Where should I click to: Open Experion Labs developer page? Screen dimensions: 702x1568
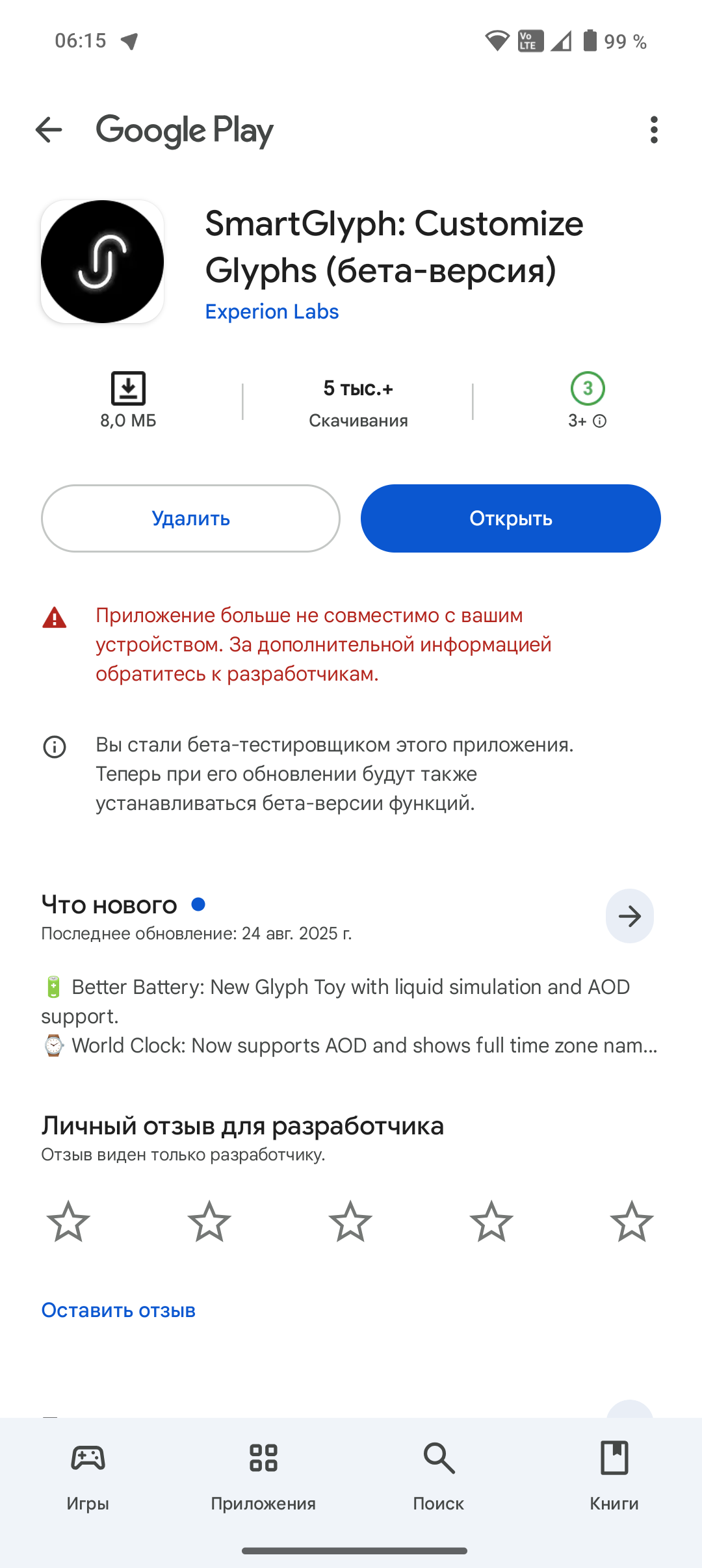(x=272, y=312)
